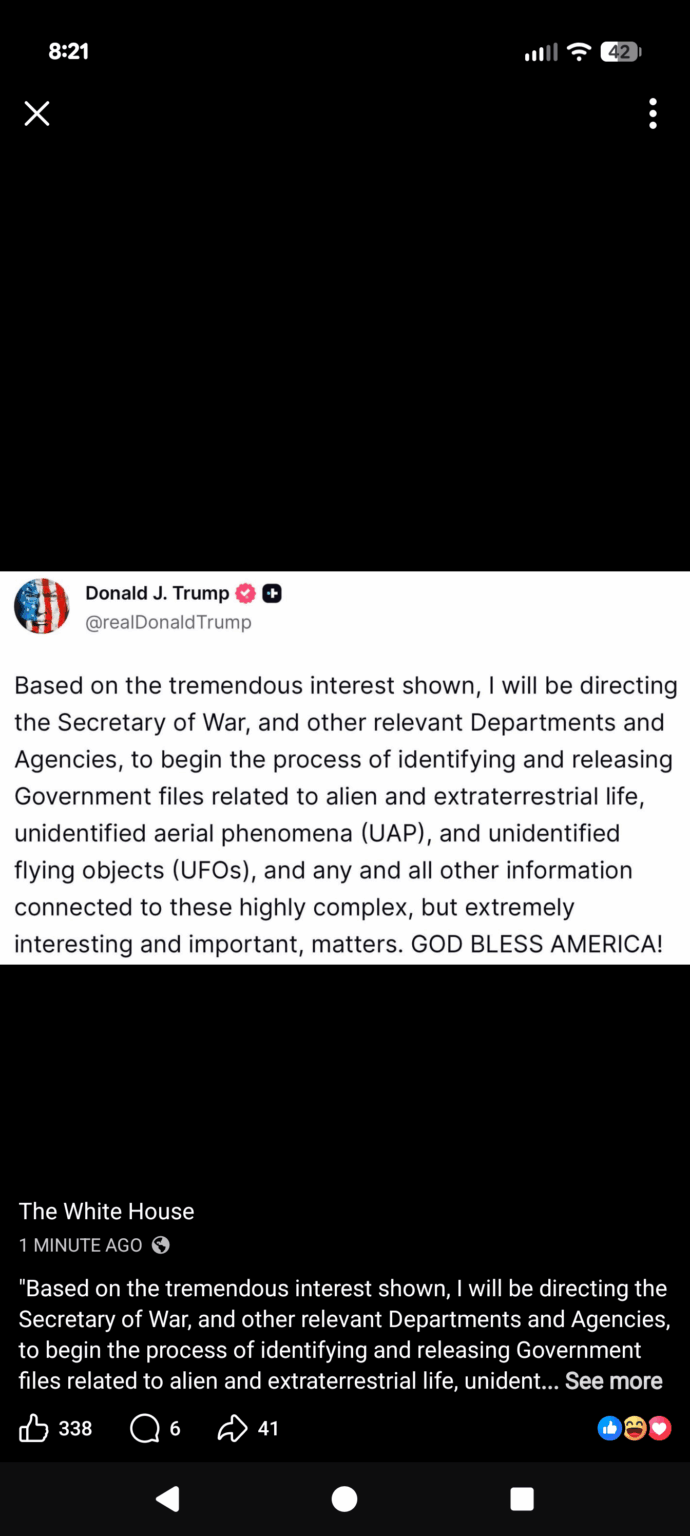This screenshot has height=1536, width=690.
Task: Like The White House post
Action: [x=35, y=1429]
